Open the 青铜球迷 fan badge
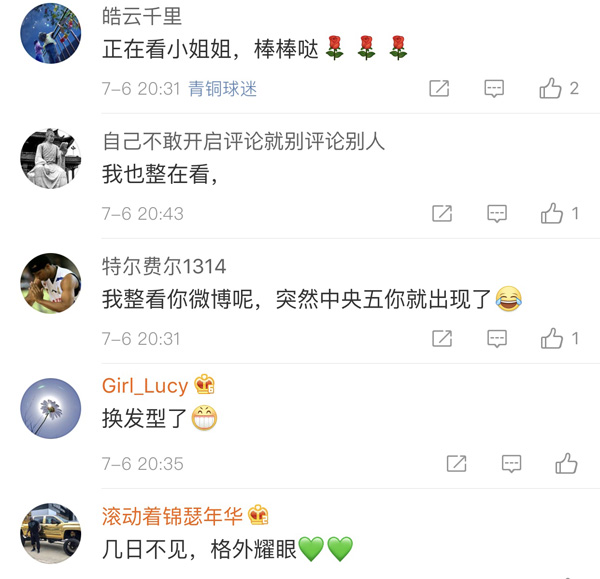This screenshot has height=579, width=600. pyautogui.click(x=223, y=89)
